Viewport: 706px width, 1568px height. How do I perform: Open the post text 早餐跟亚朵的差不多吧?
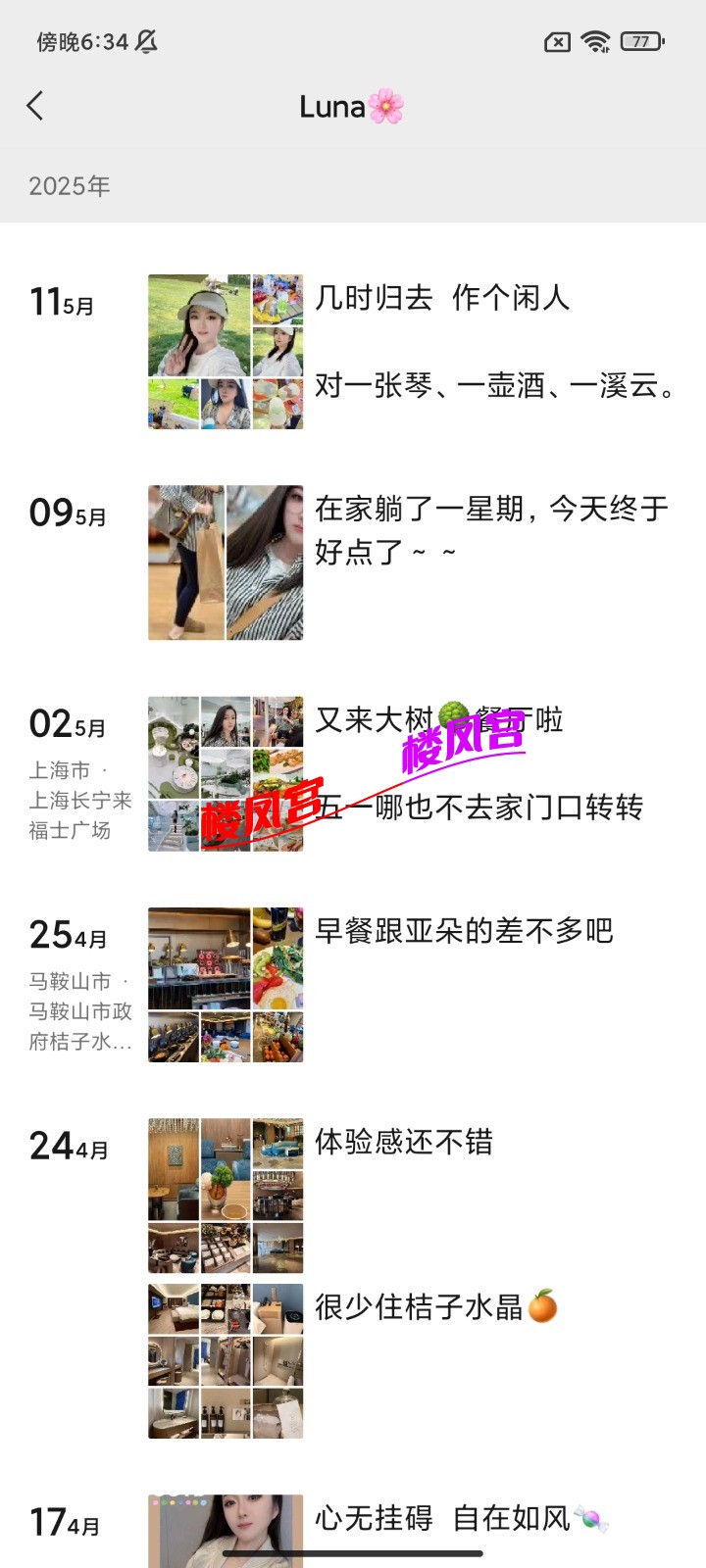coord(464,930)
